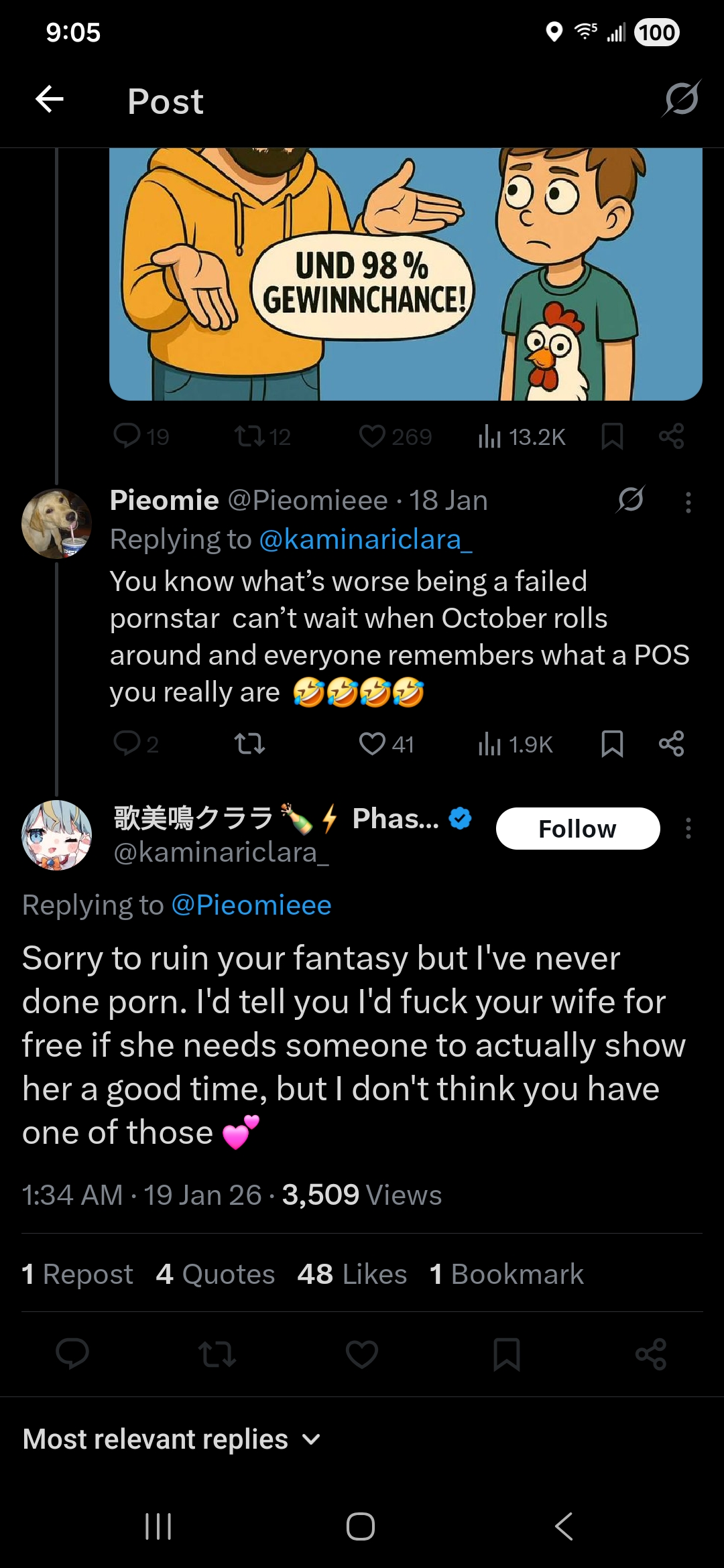The height and width of the screenshot is (1568, 724).
Task: Open comments on Pieomie's reply
Action: [136, 744]
